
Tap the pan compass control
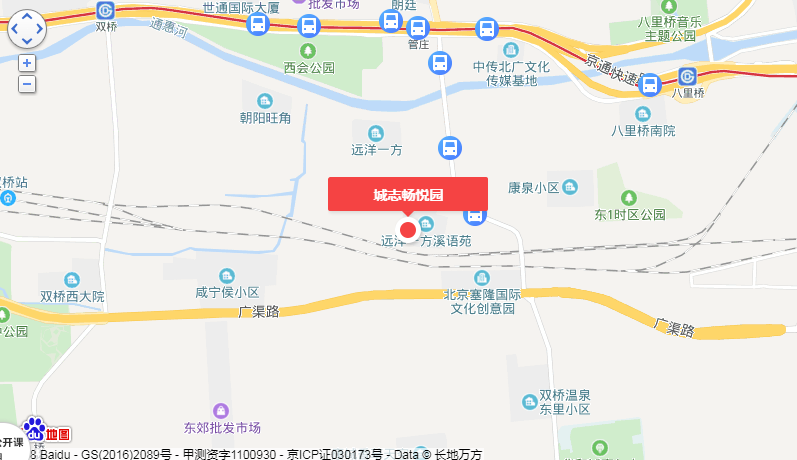coord(26,29)
